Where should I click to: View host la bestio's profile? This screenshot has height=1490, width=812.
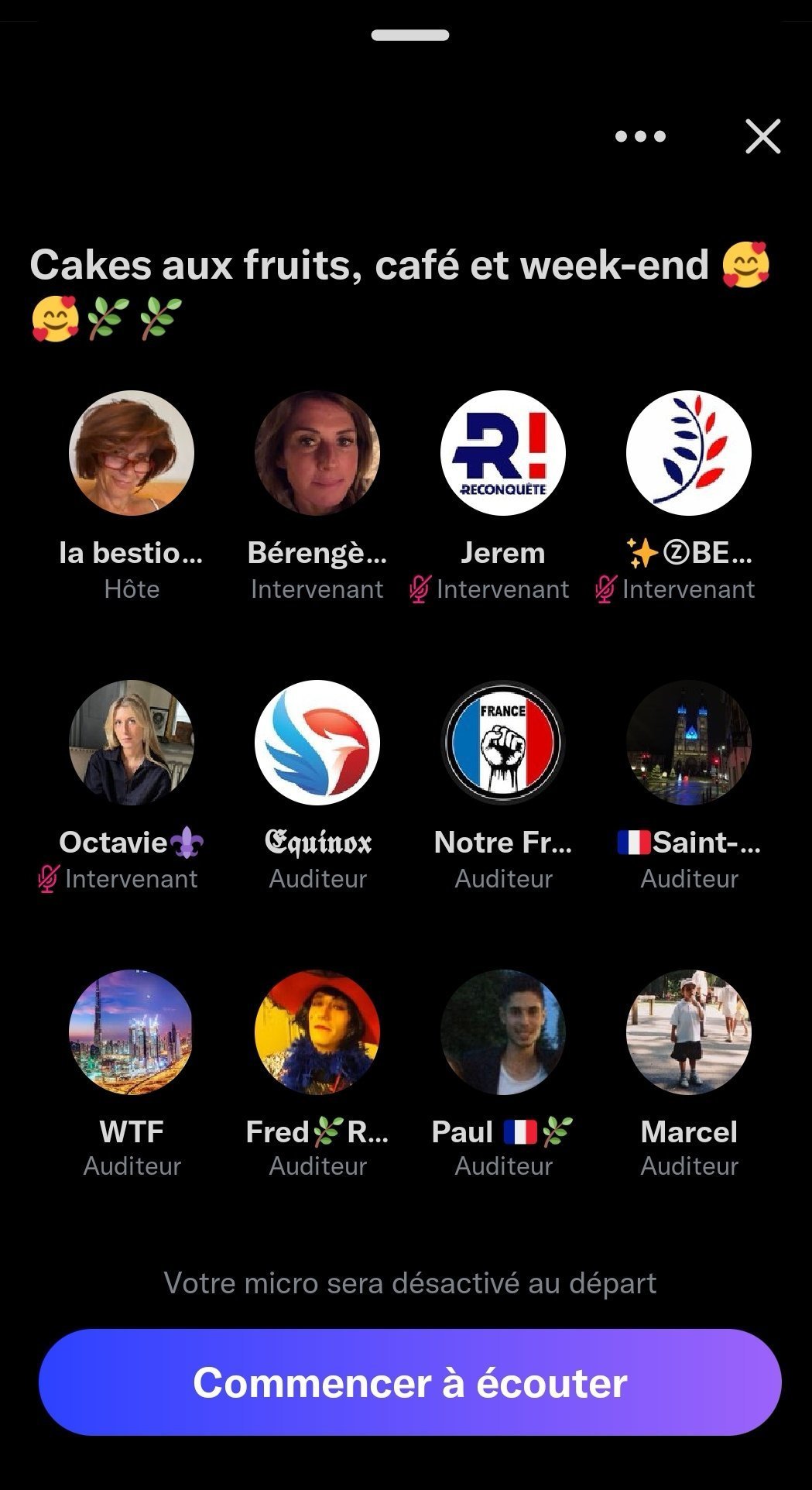[x=132, y=453]
